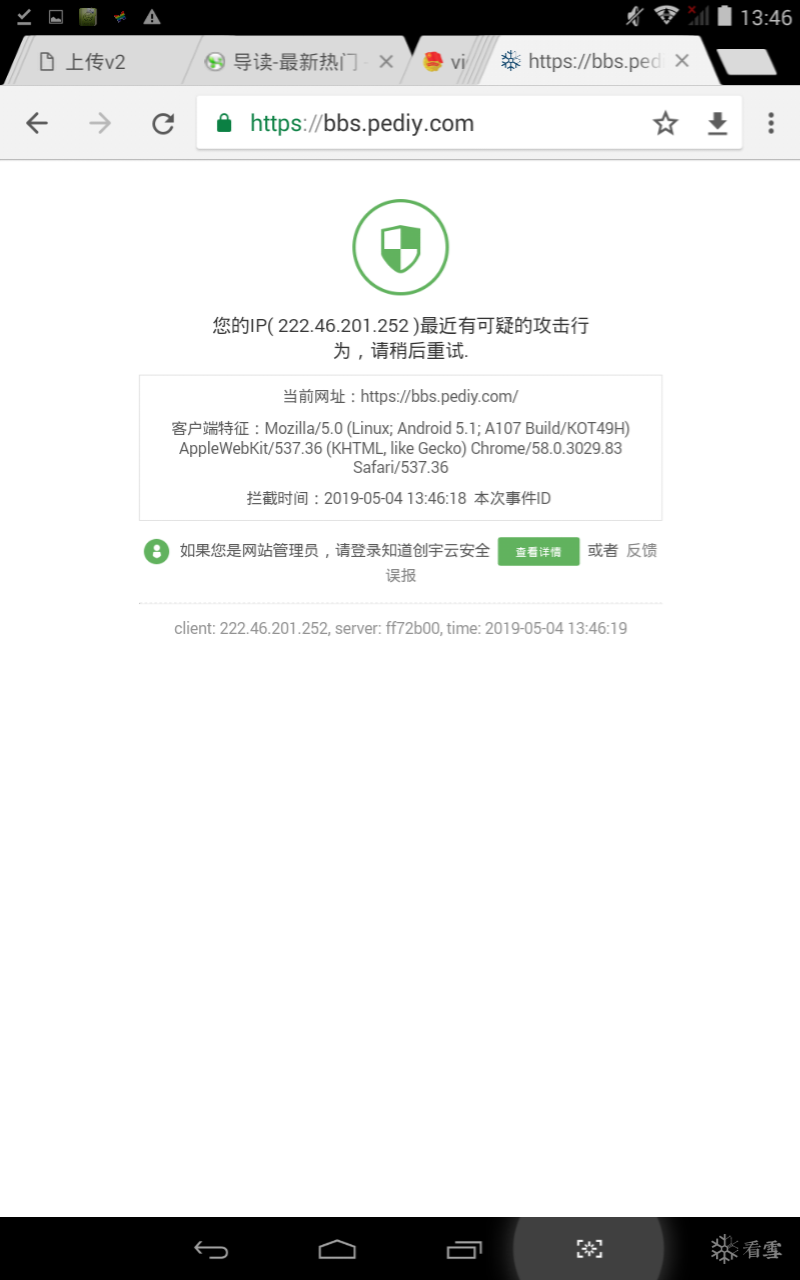Download the current page
This screenshot has height=1280, width=800.
point(717,123)
